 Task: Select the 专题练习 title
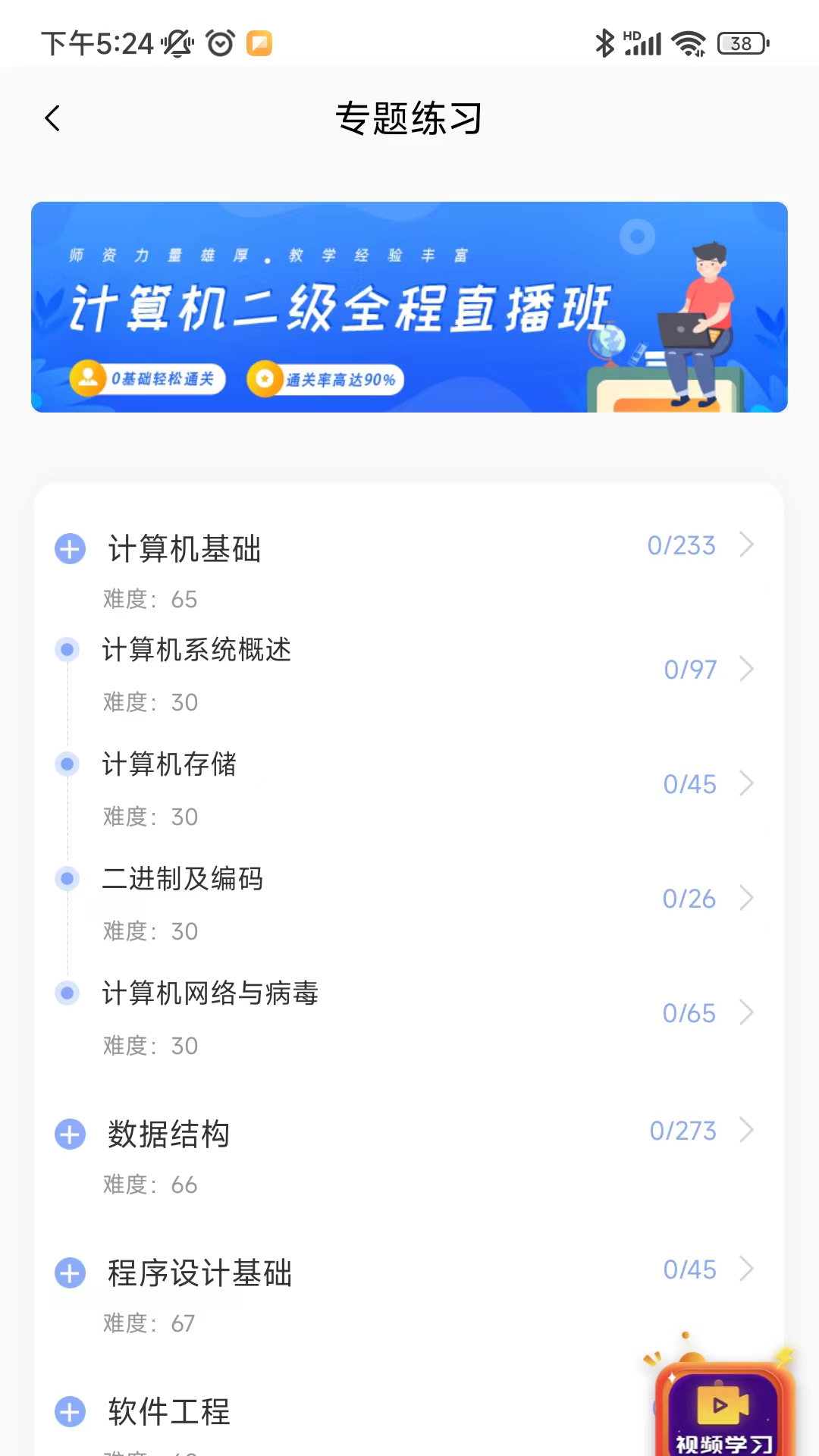(409, 119)
